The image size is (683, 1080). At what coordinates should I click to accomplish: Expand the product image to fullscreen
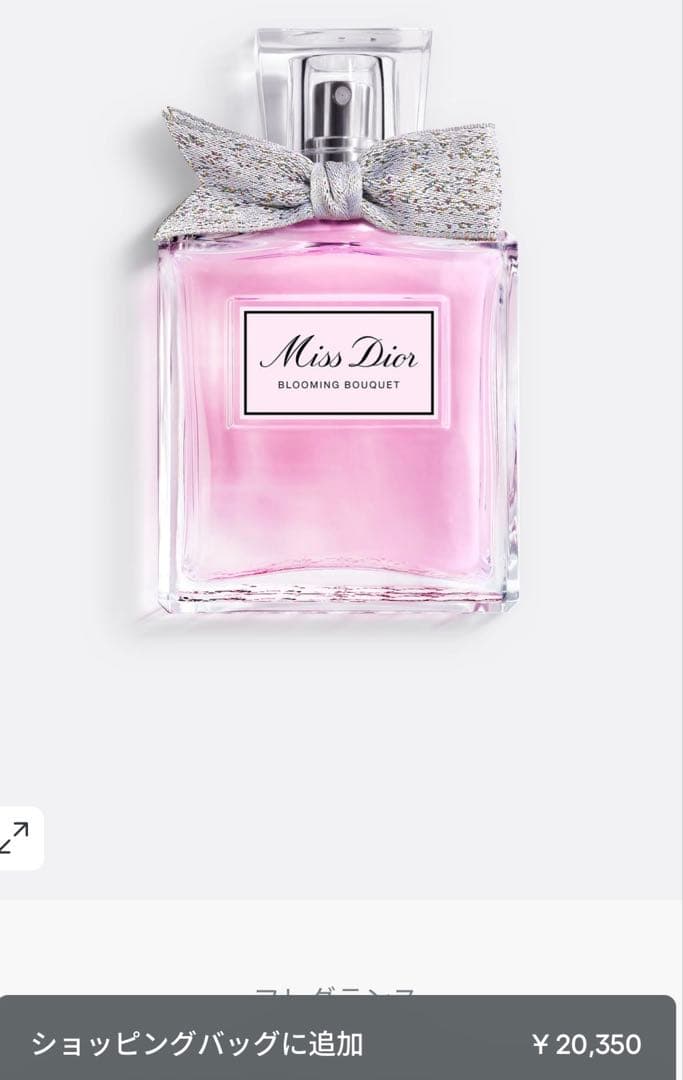point(16,838)
